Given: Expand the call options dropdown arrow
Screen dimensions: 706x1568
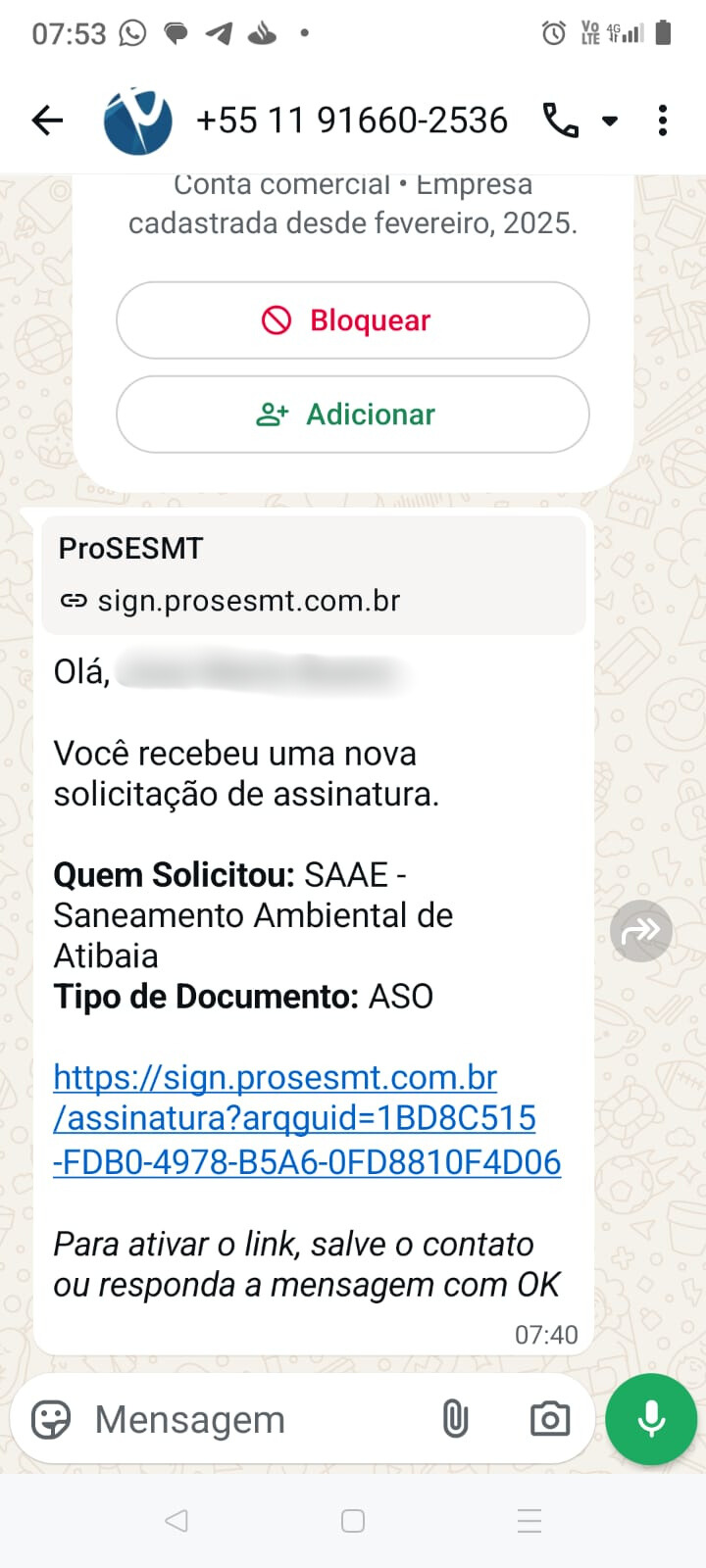Looking at the screenshot, I should [x=610, y=122].
